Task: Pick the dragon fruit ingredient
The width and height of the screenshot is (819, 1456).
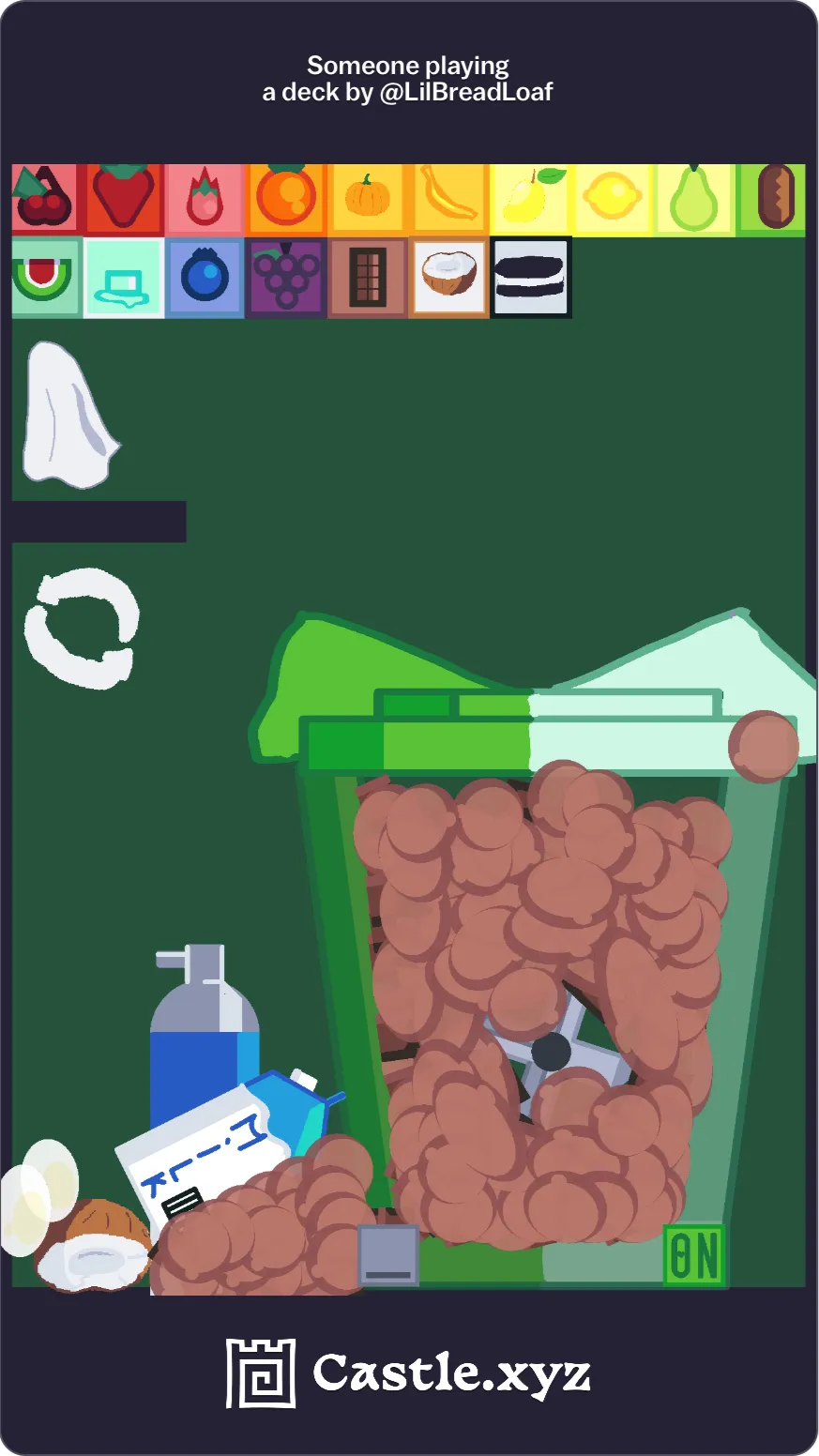Action: [x=205, y=198]
